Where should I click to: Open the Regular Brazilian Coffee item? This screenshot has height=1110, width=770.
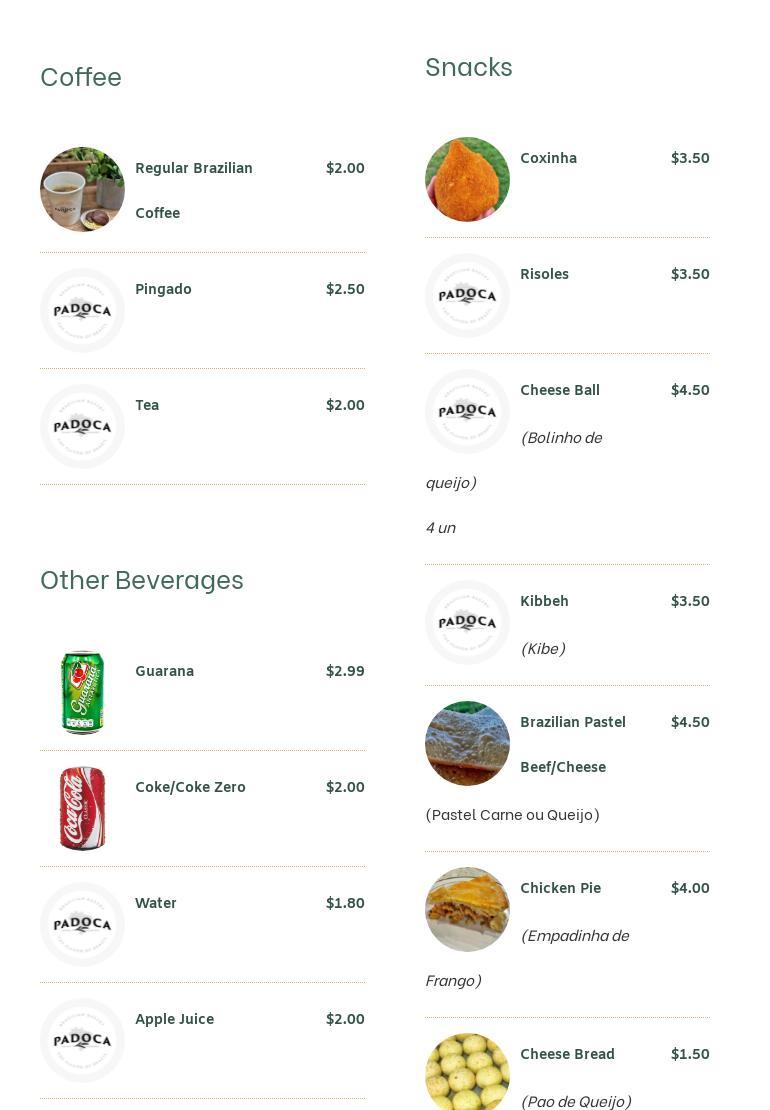pyautogui.click(x=194, y=169)
